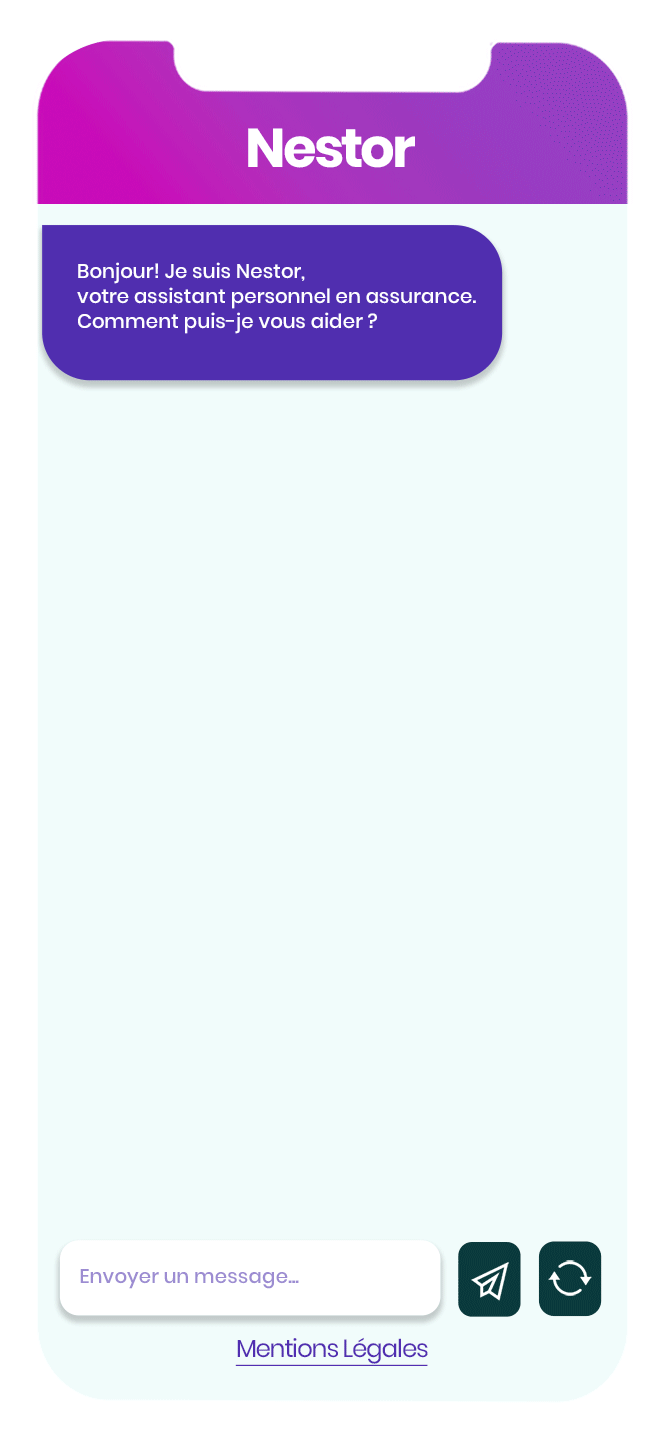Focus the 'Envoyer un message...' text field
667x1443 pixels.
(249, 1277)
